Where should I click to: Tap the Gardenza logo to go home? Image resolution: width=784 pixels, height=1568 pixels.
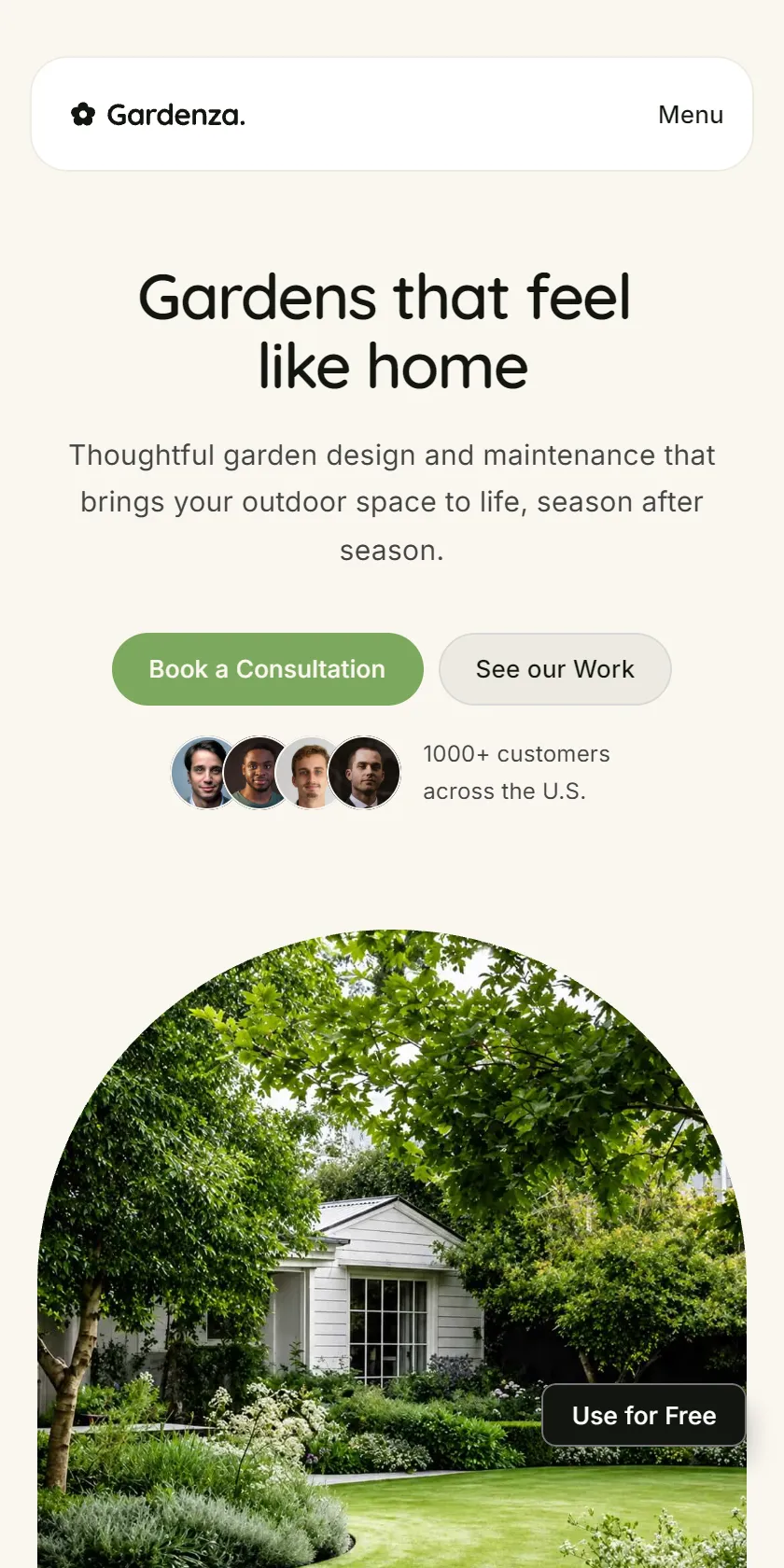tap(158, 115)
